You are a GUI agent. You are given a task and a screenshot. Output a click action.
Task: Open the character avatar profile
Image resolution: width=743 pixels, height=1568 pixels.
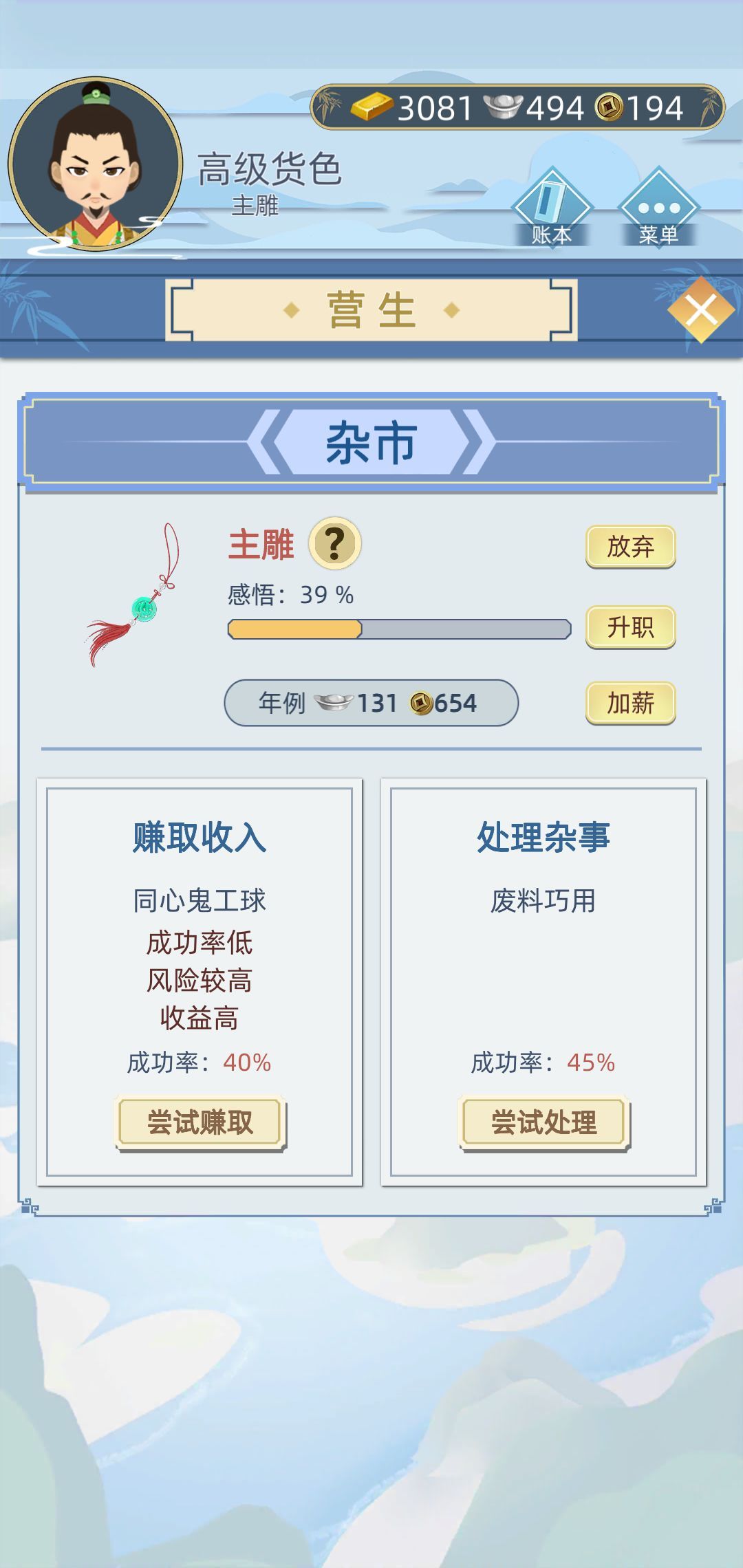click(95, 164)
